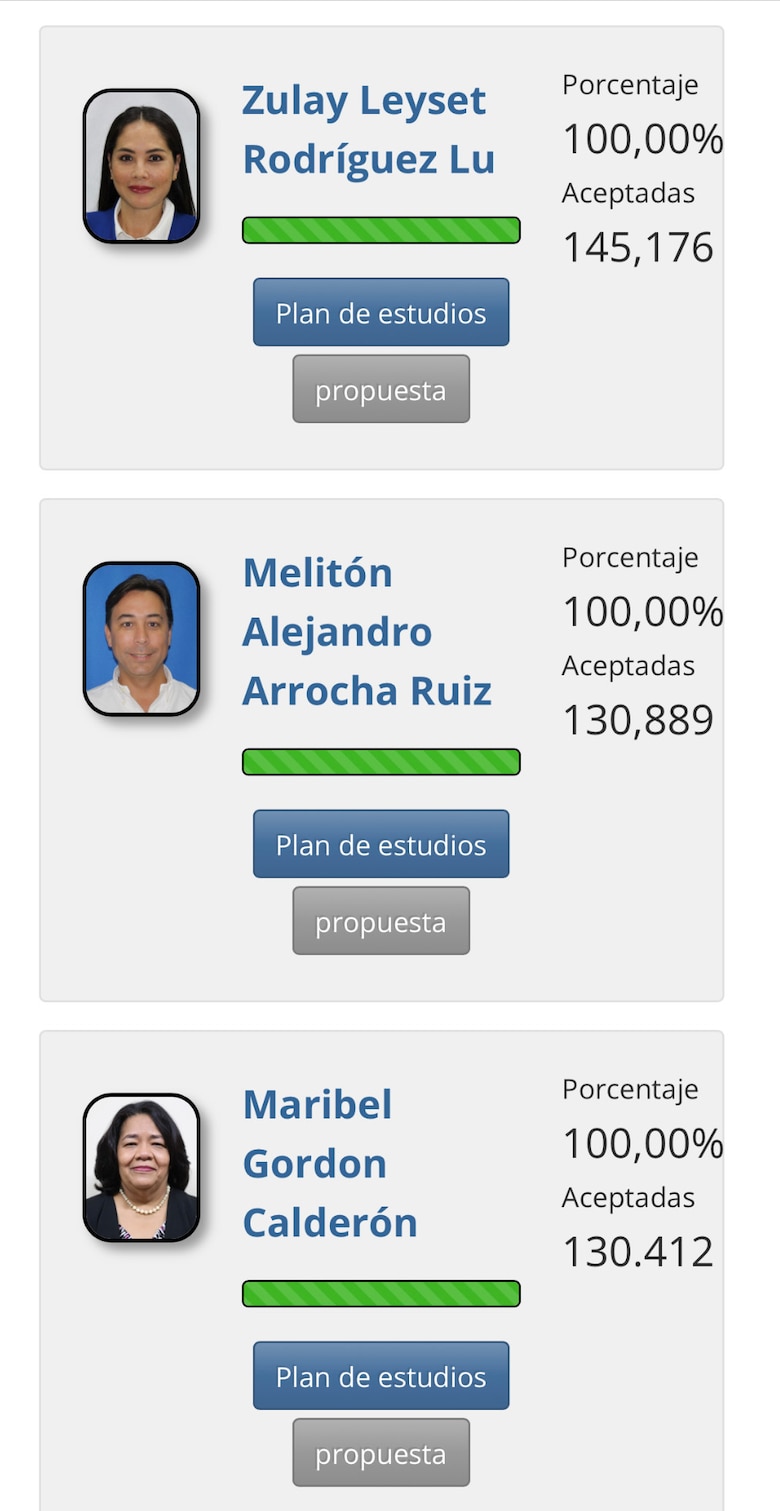Select the Aceptadas value 130,889

coord(638,718)
